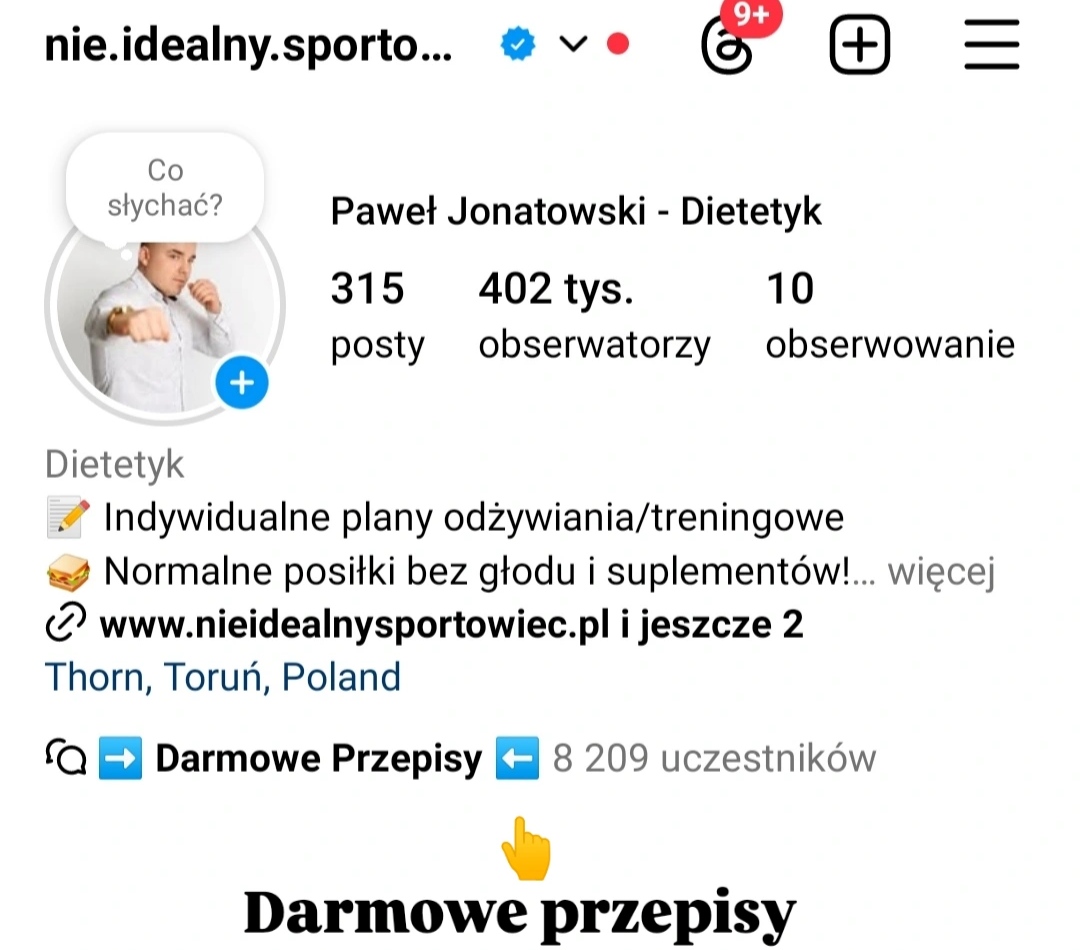This screenshot has width=1080, height=950.
Task: Open the www.nieidealnysportowiec.pl link
Action: point(450,625)
